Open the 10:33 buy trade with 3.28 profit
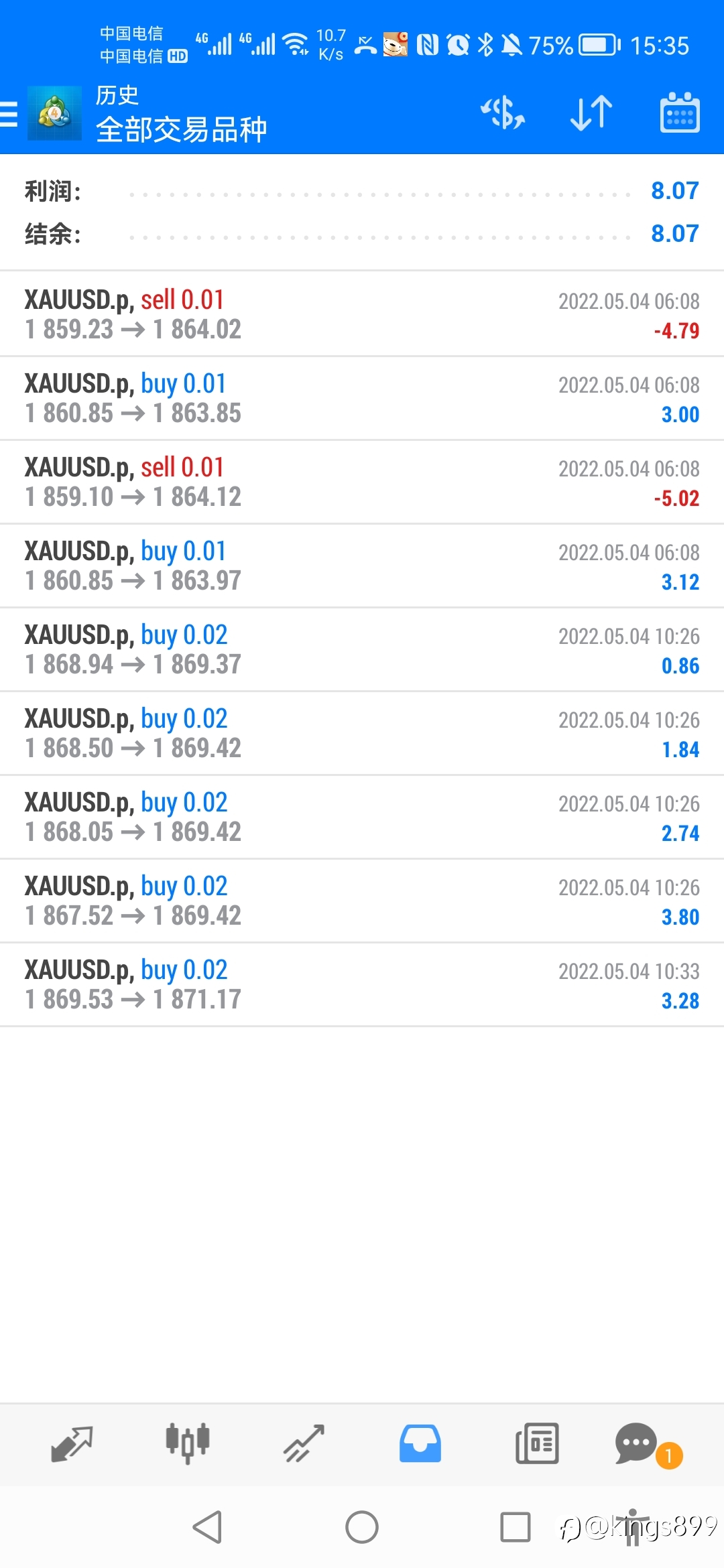This screenshot has width=724, height=1568. (x=362, y=984)
